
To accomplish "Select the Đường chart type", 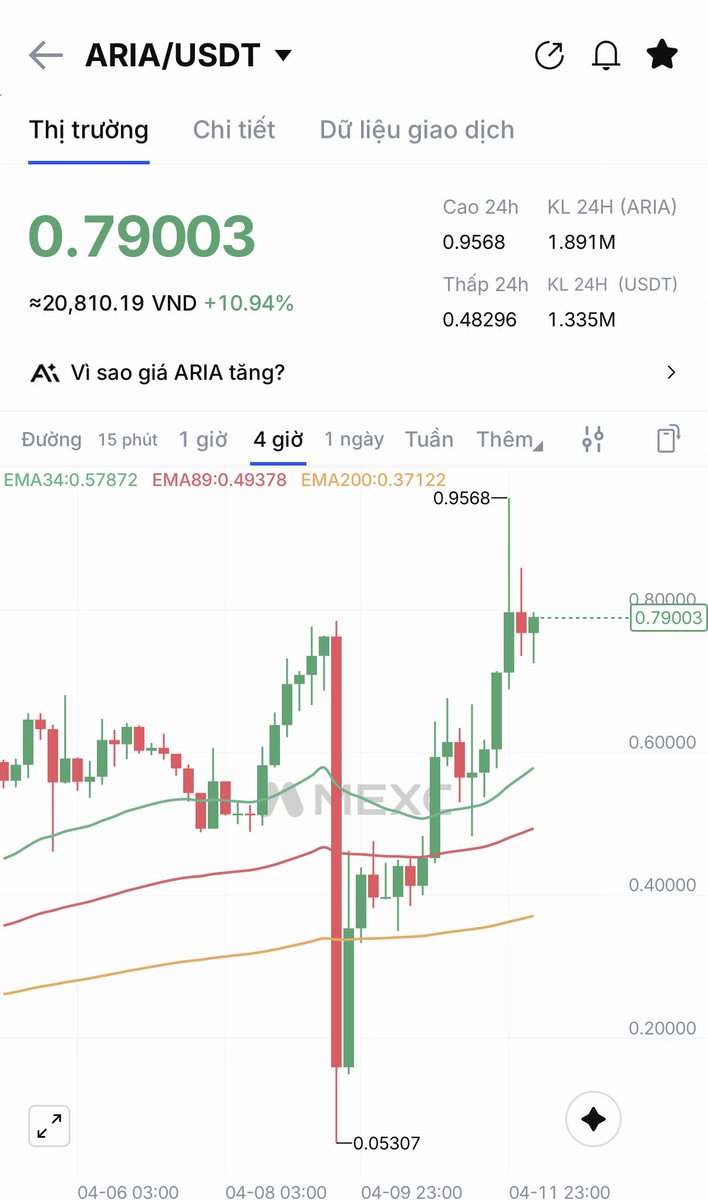I will pos(51,440).
